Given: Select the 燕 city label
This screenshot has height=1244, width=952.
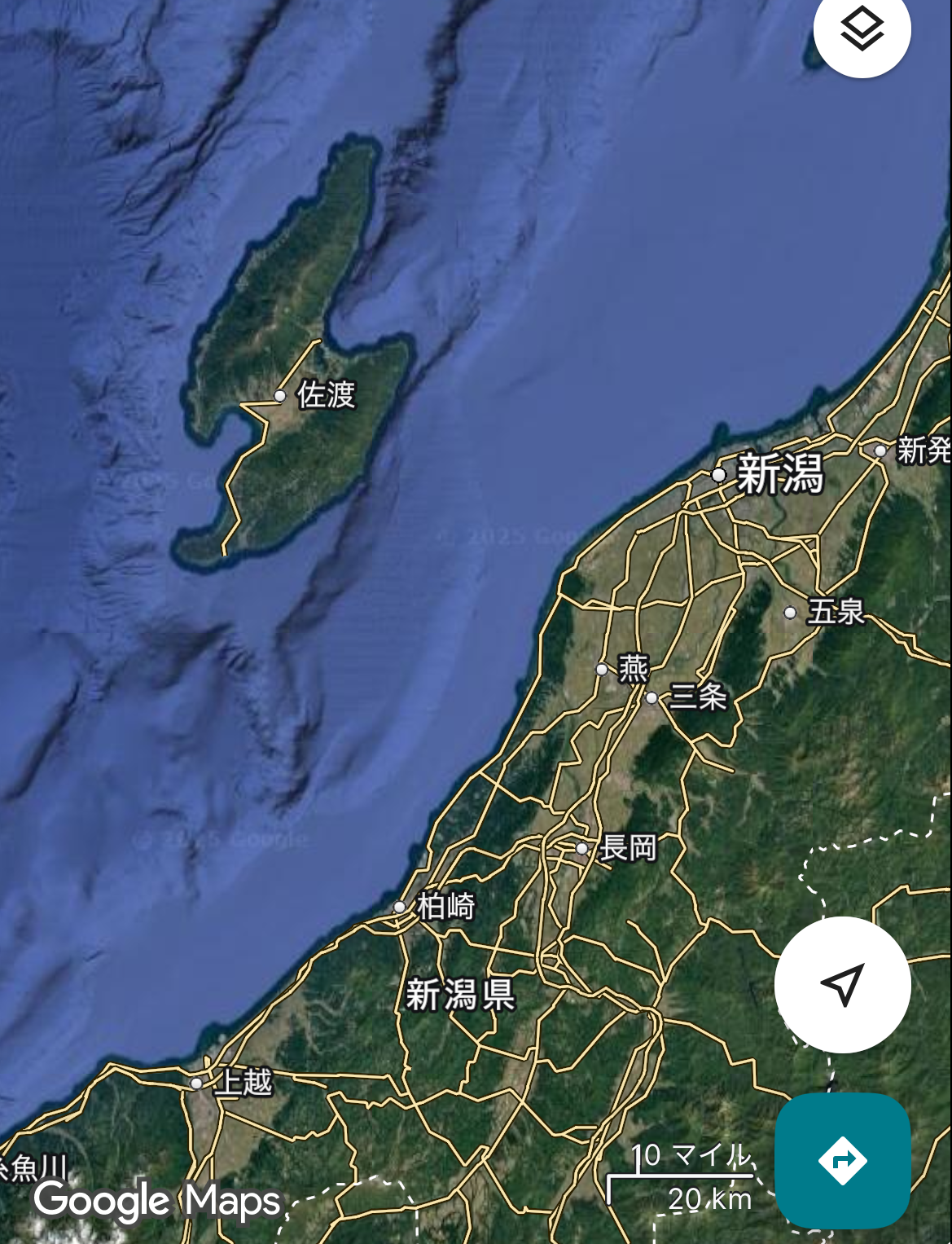Looking at the screenshot, I should point(633,668).
